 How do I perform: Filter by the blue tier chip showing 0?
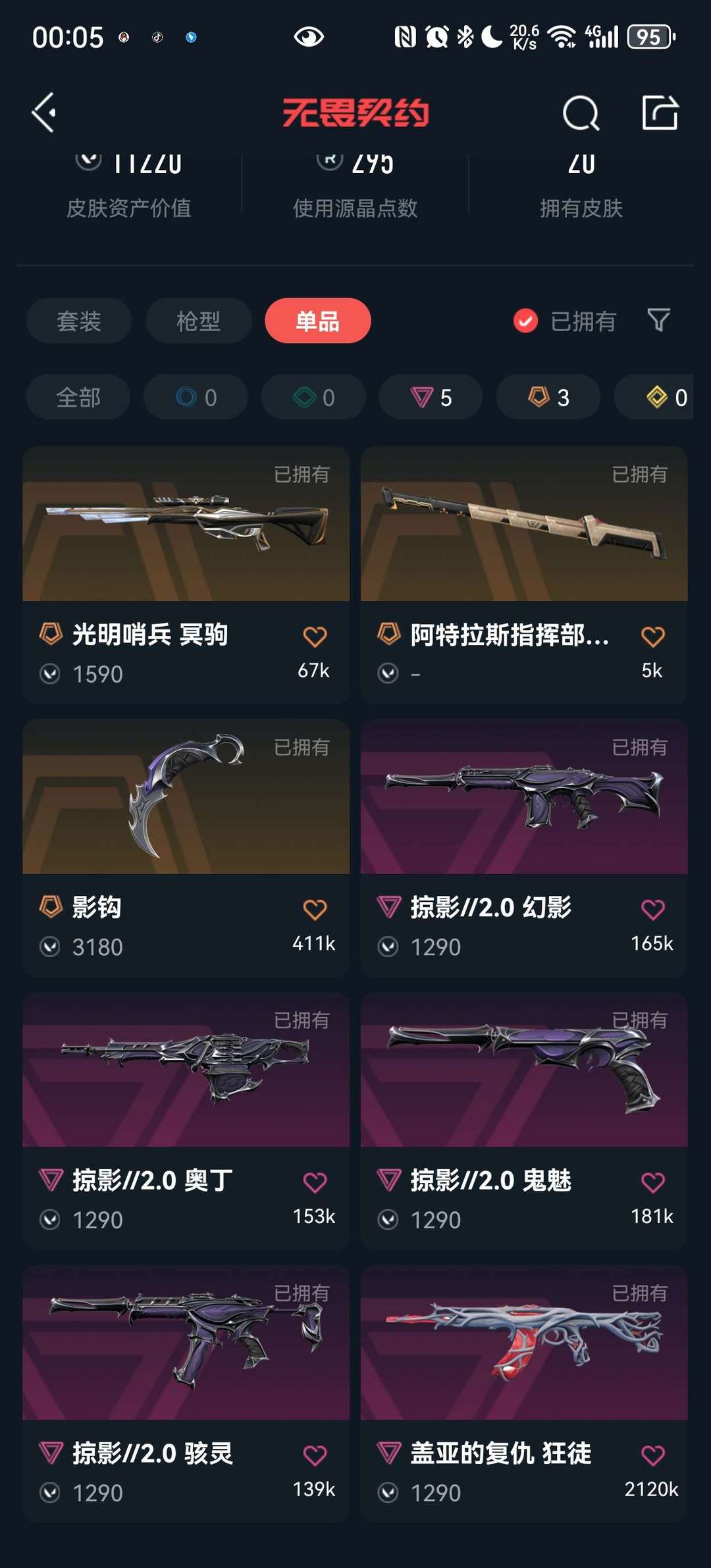click(196, 397)
